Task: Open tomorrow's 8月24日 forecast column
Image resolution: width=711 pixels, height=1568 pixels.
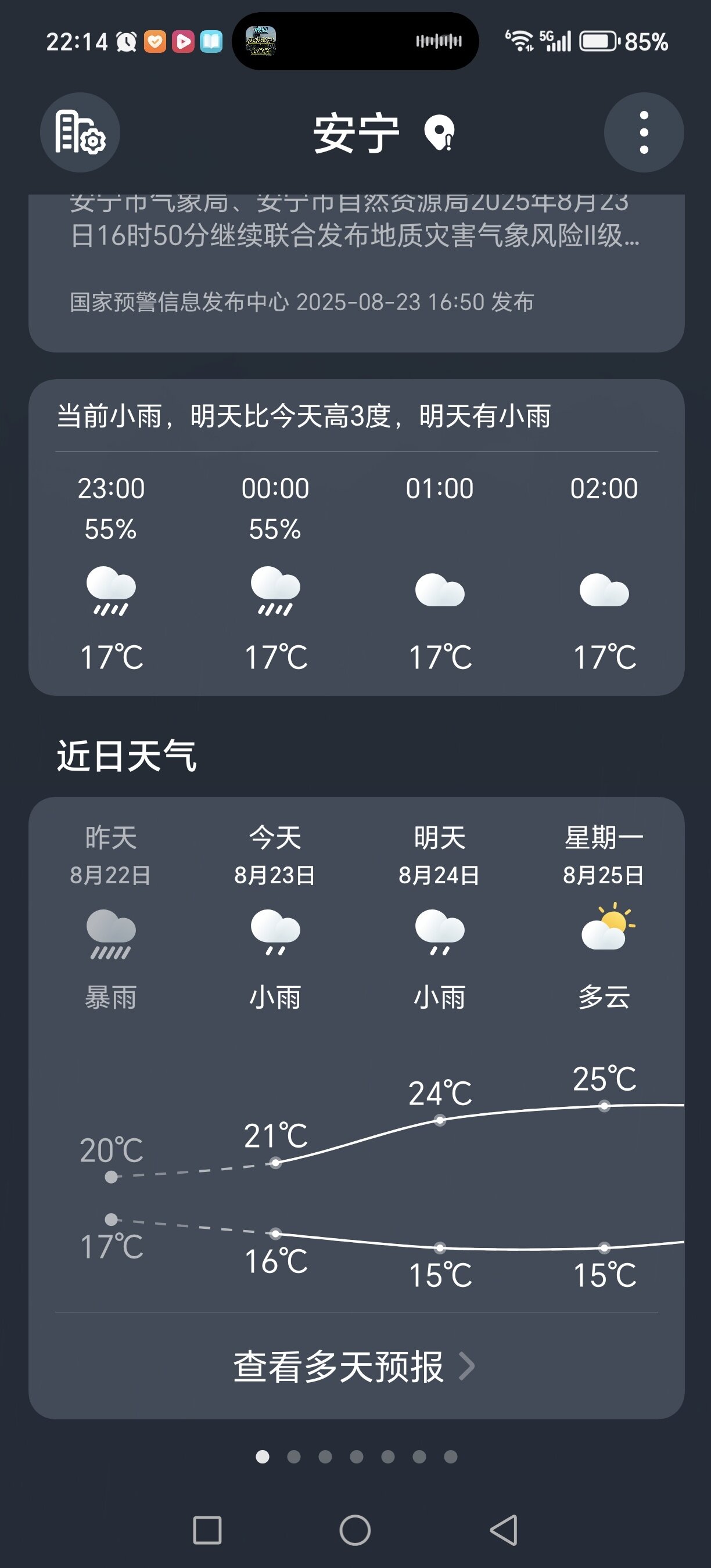Action: point(440,919)
